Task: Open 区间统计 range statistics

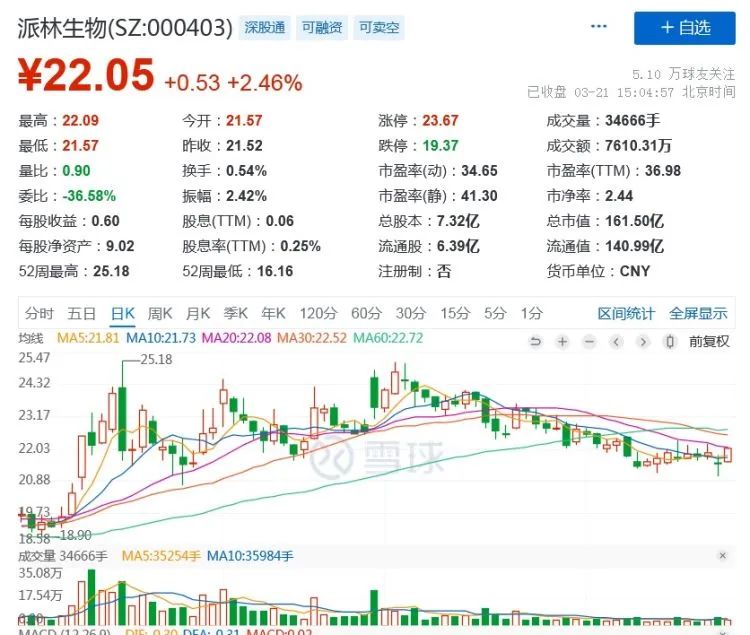Action: (x=626, y=313)
